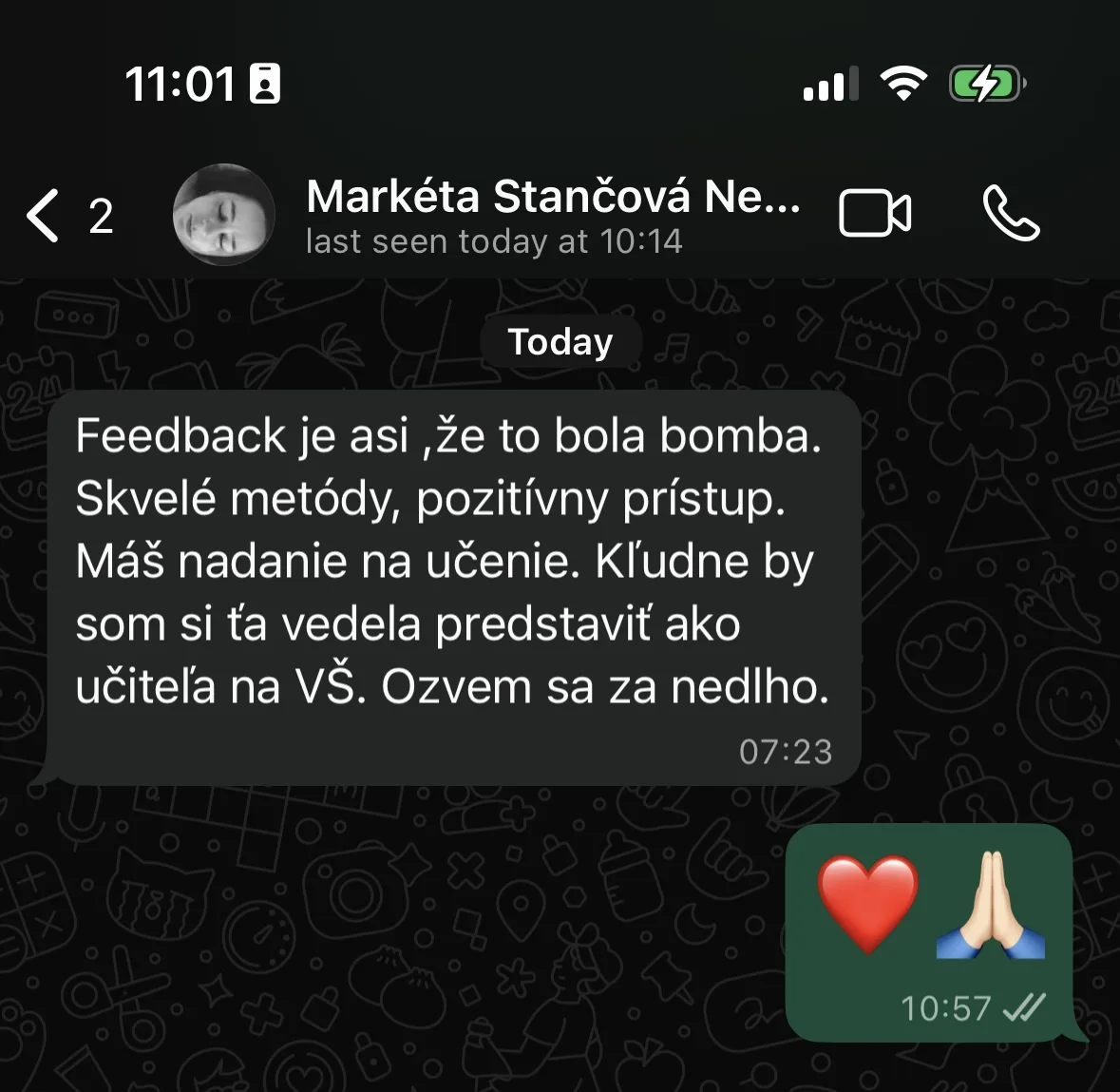Start a video call with Markéta

[x=874, y=214]
